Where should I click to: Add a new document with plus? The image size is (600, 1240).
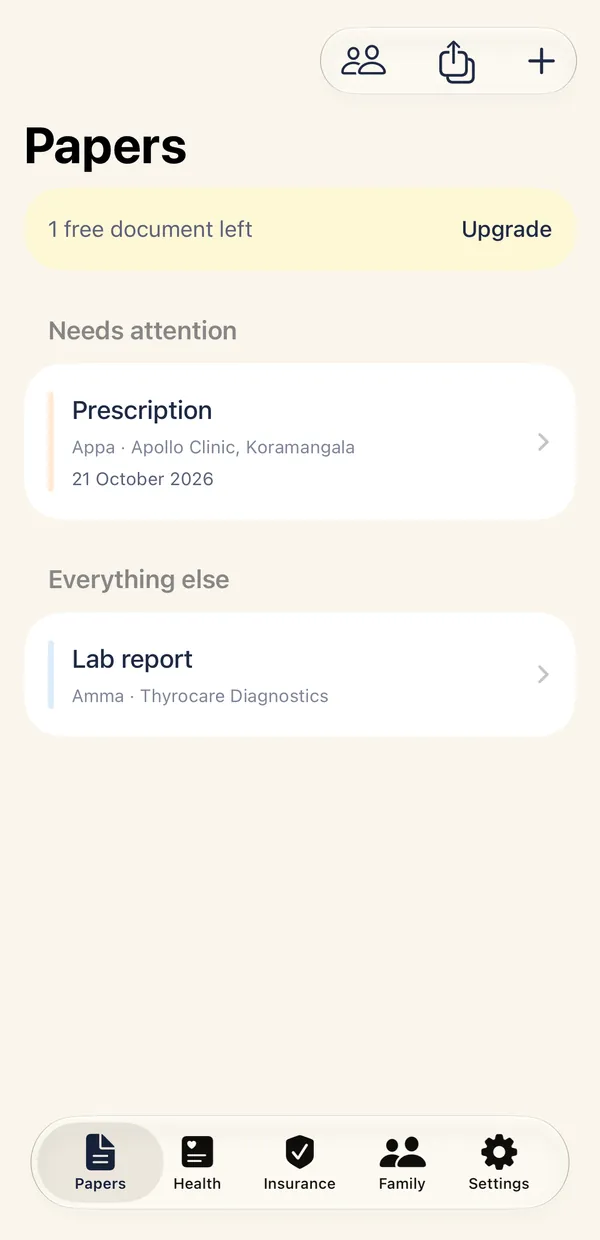541,61
